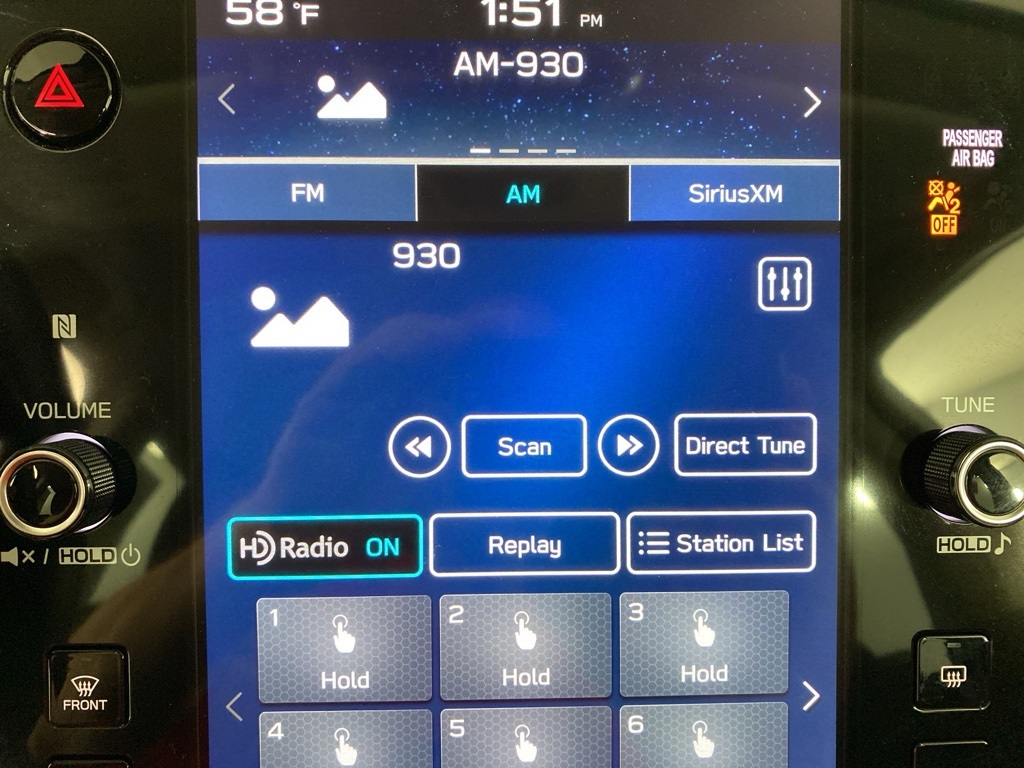Image resolution: width=1024 pixels, height=768 pixels.
Task: Select the AM band tab
Action: (523, 194)
